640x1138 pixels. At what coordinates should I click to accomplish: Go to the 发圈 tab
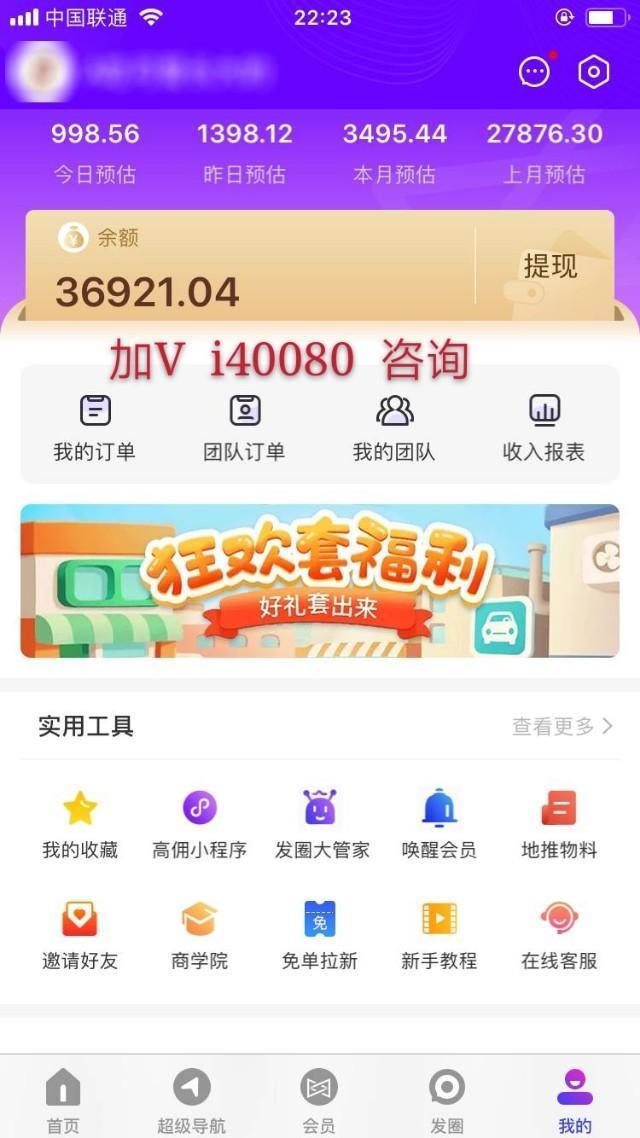(447, 1100)
